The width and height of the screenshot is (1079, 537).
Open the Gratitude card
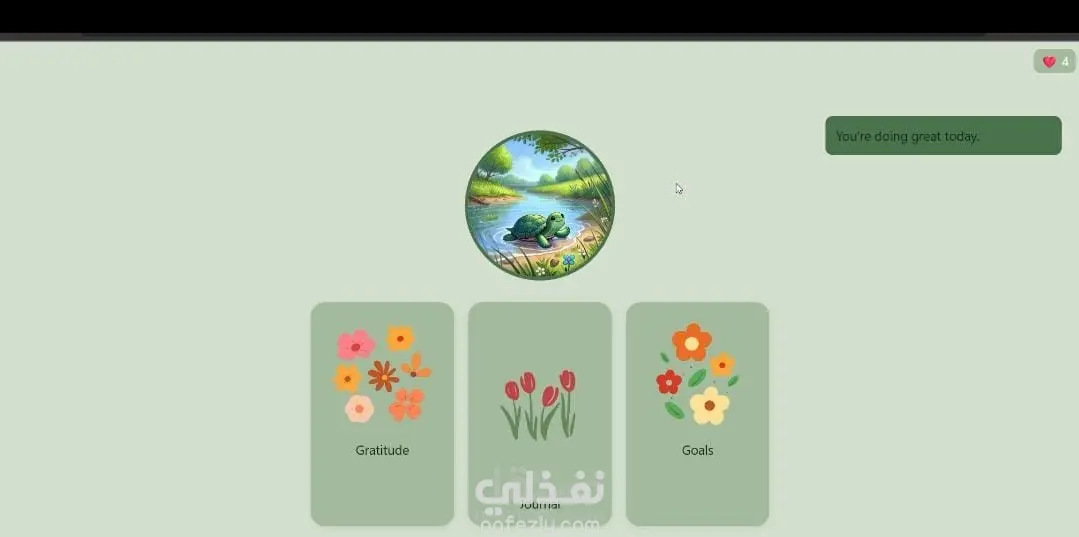[382, 414]
